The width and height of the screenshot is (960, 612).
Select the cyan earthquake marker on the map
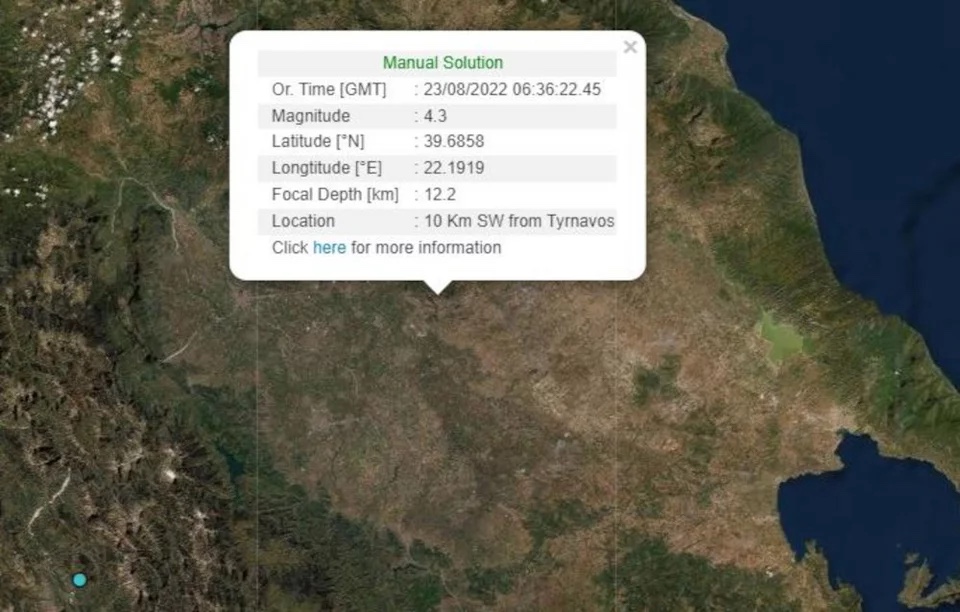click(x=80, y=580)
